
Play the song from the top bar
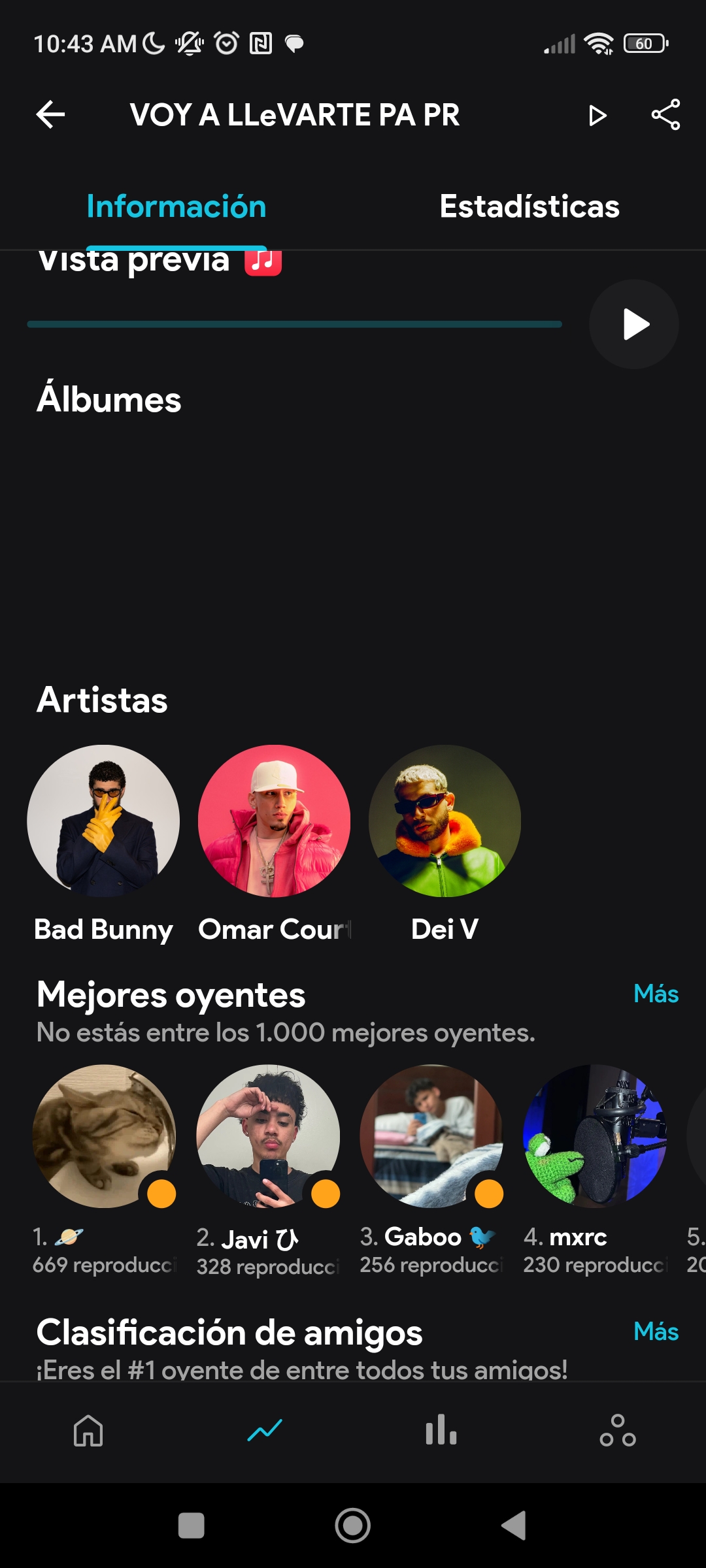click(597, 116)
